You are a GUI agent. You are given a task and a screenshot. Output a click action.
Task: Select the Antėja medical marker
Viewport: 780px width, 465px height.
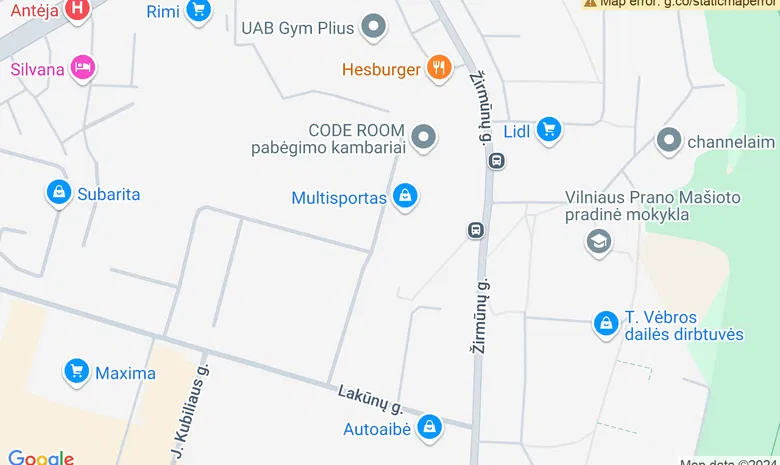coord(77,9)
